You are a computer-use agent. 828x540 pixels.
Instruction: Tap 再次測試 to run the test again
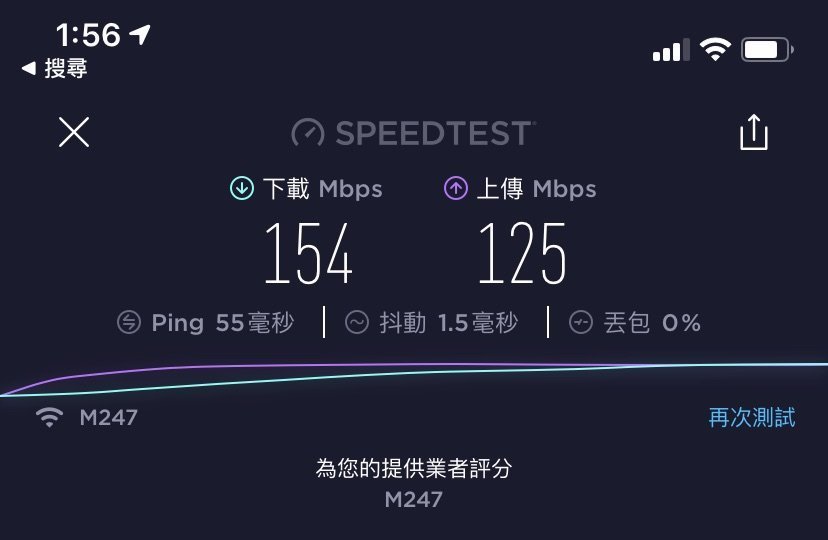click(x=751, y=418)
